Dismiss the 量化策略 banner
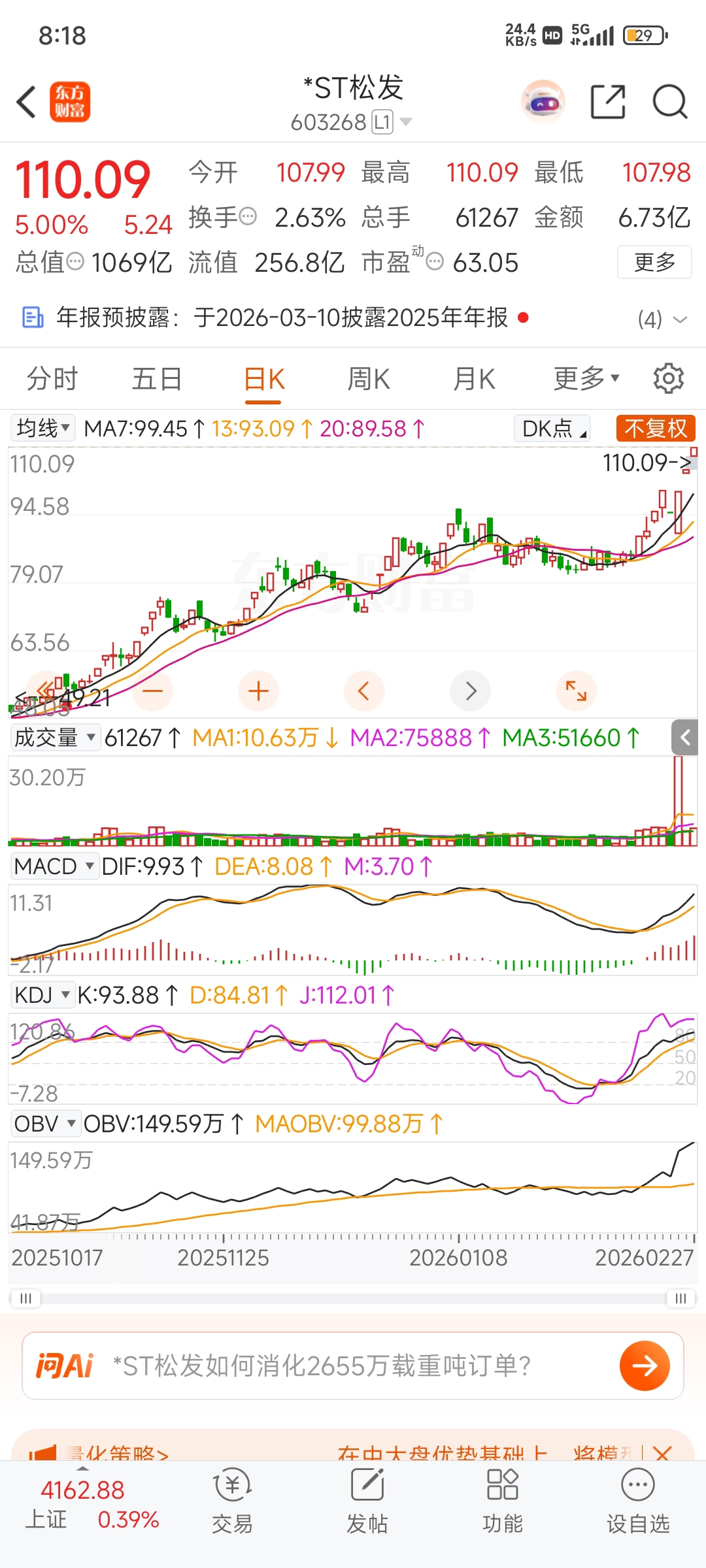 click(x=662, y=1452)
